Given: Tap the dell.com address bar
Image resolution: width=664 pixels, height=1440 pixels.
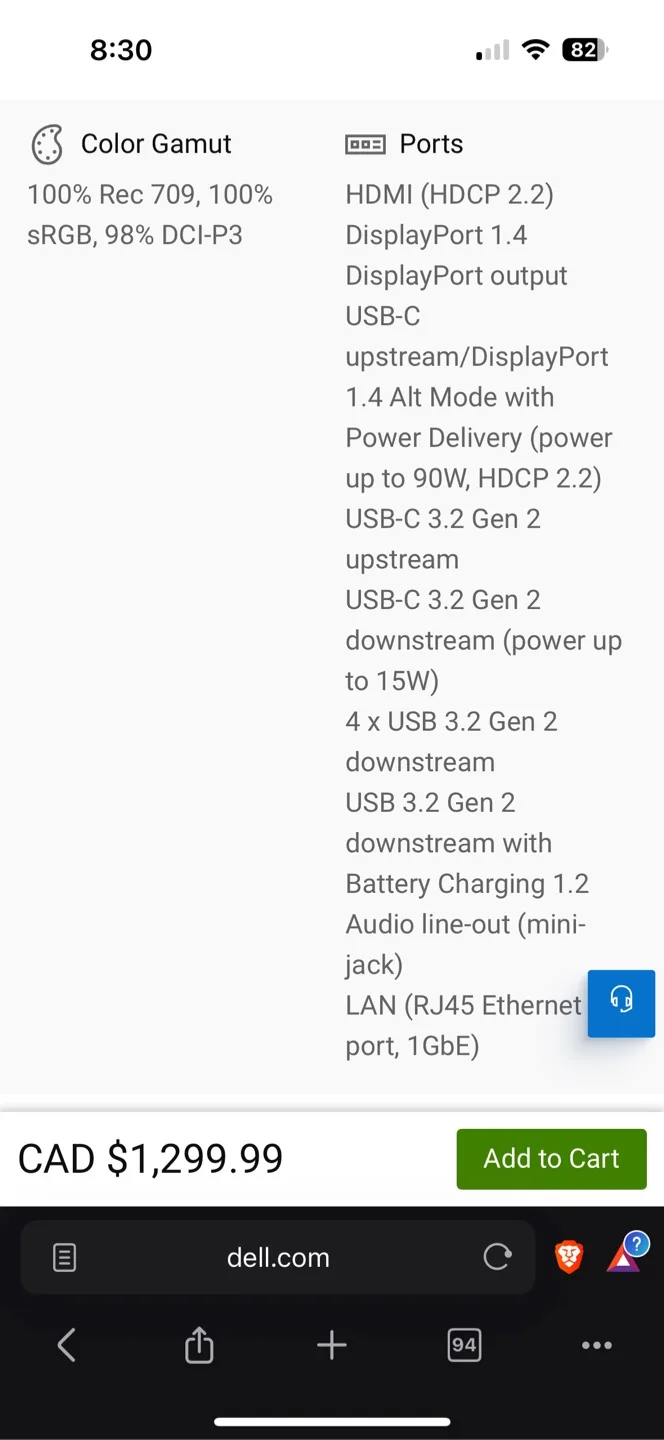Looking at the screenshot, I should (x=278, y=1257).
